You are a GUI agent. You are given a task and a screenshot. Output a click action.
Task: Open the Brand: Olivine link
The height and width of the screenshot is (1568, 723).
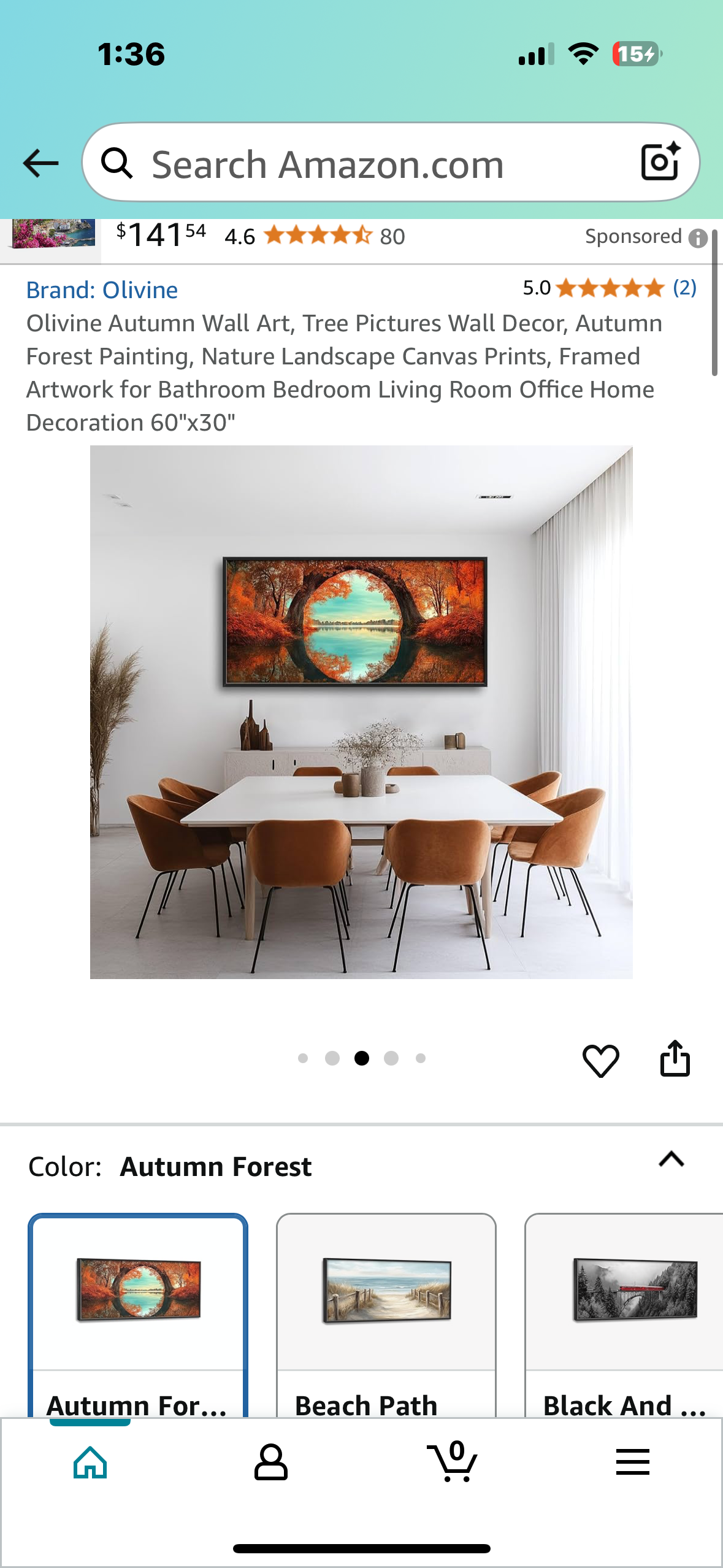tap(102, 290)
